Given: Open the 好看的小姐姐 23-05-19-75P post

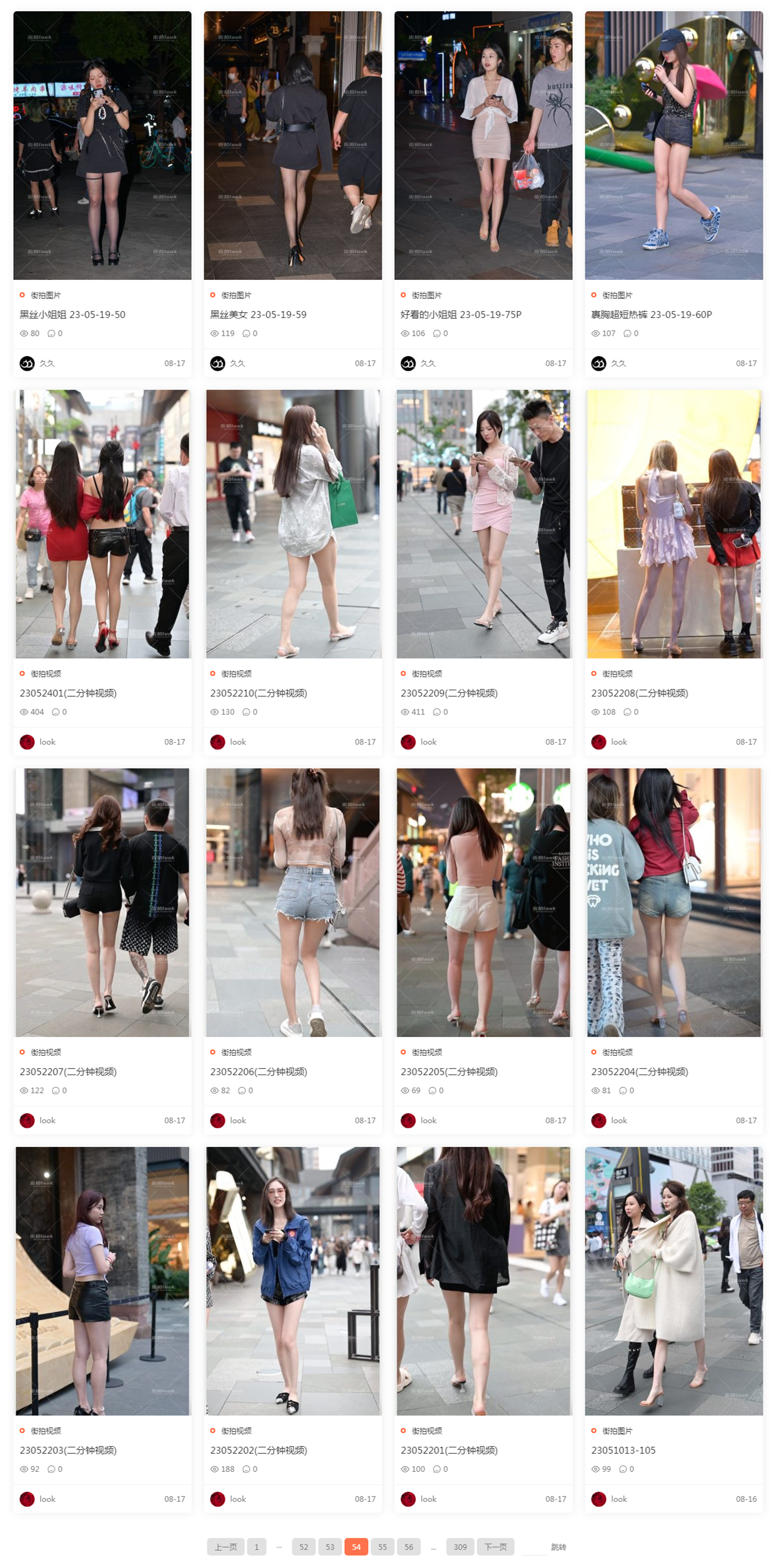Looking at the screenshot, I should coord(460,314).
